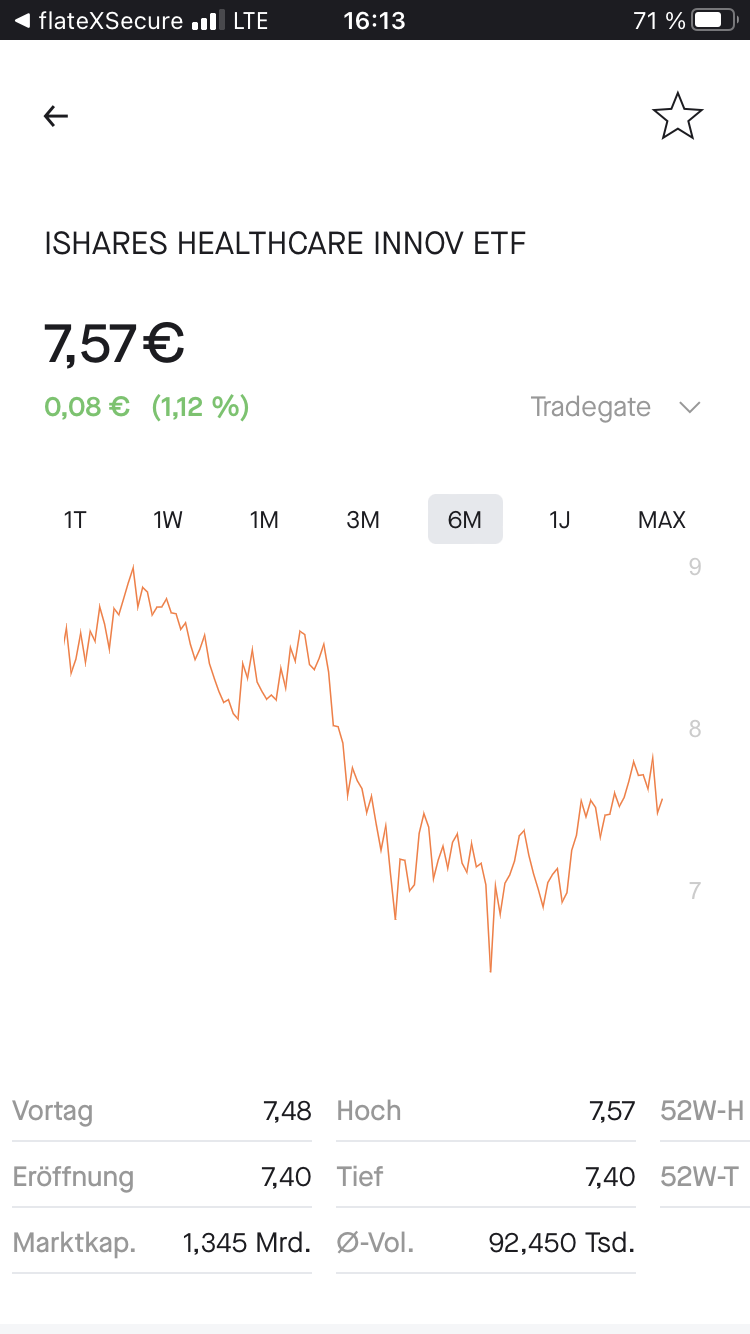The image size is (750, 1334).
Task: Tap the 6M chart range
Action: pos(465,520)
